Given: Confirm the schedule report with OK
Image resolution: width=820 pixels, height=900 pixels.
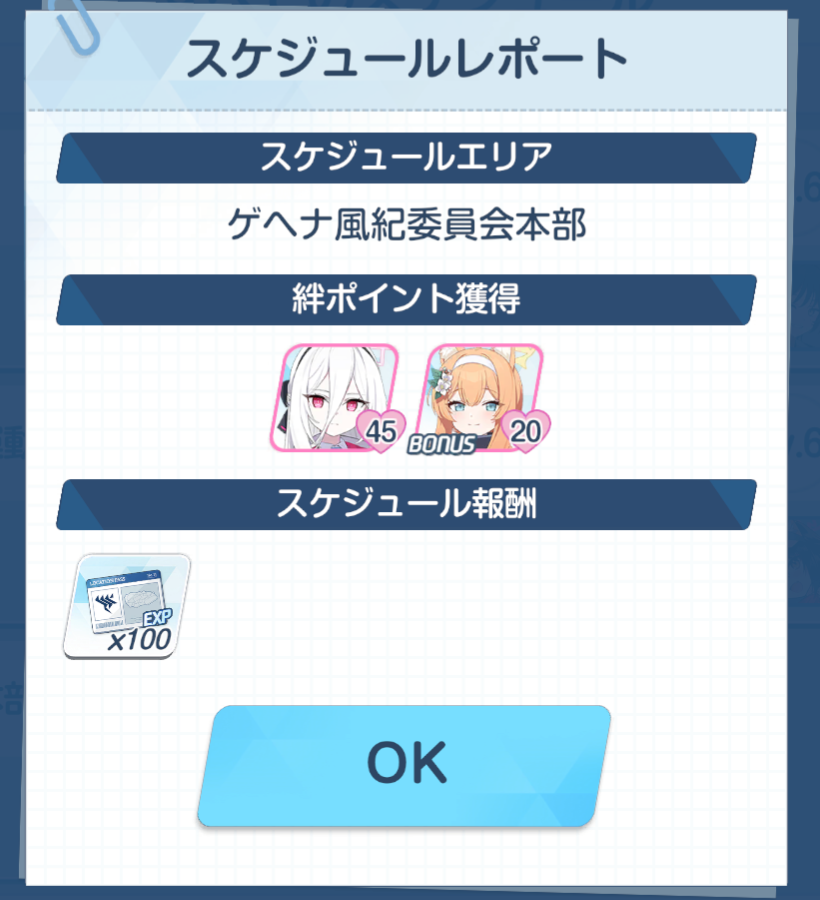Looking at the screenshot, I should pos(404,765).
